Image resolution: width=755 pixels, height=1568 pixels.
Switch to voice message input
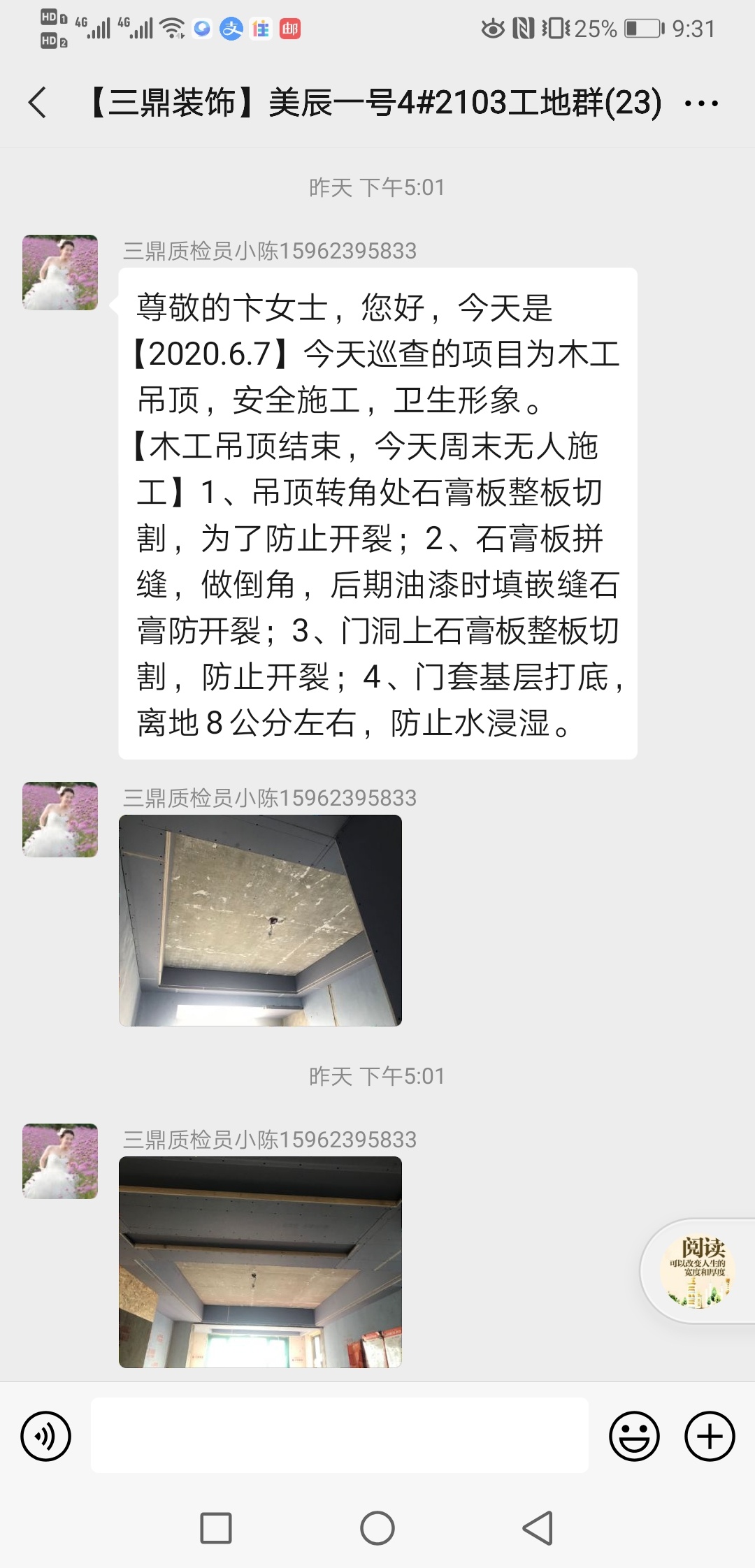[46, 1437]
